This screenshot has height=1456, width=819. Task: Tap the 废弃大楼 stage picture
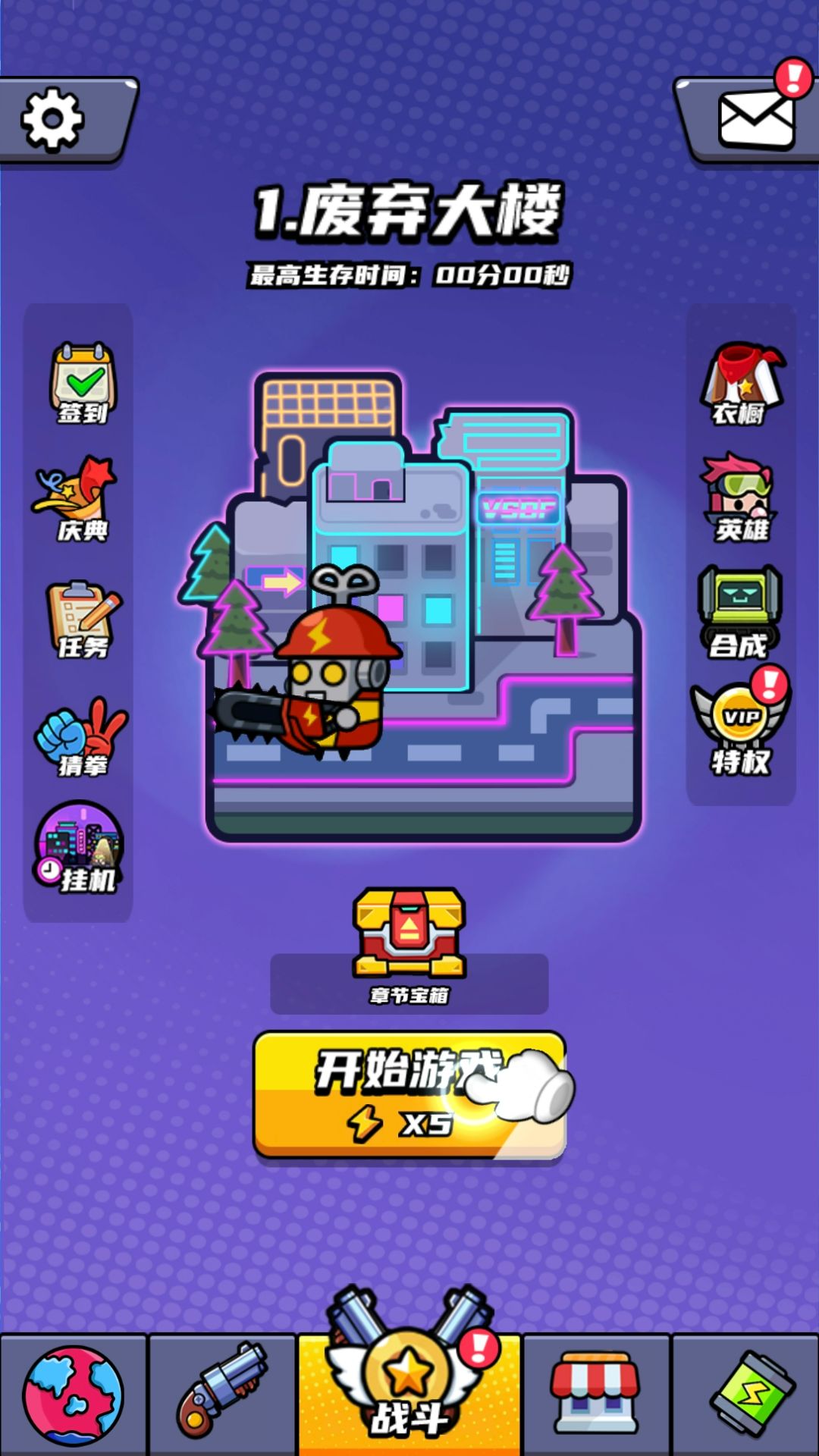coord(422,607)
